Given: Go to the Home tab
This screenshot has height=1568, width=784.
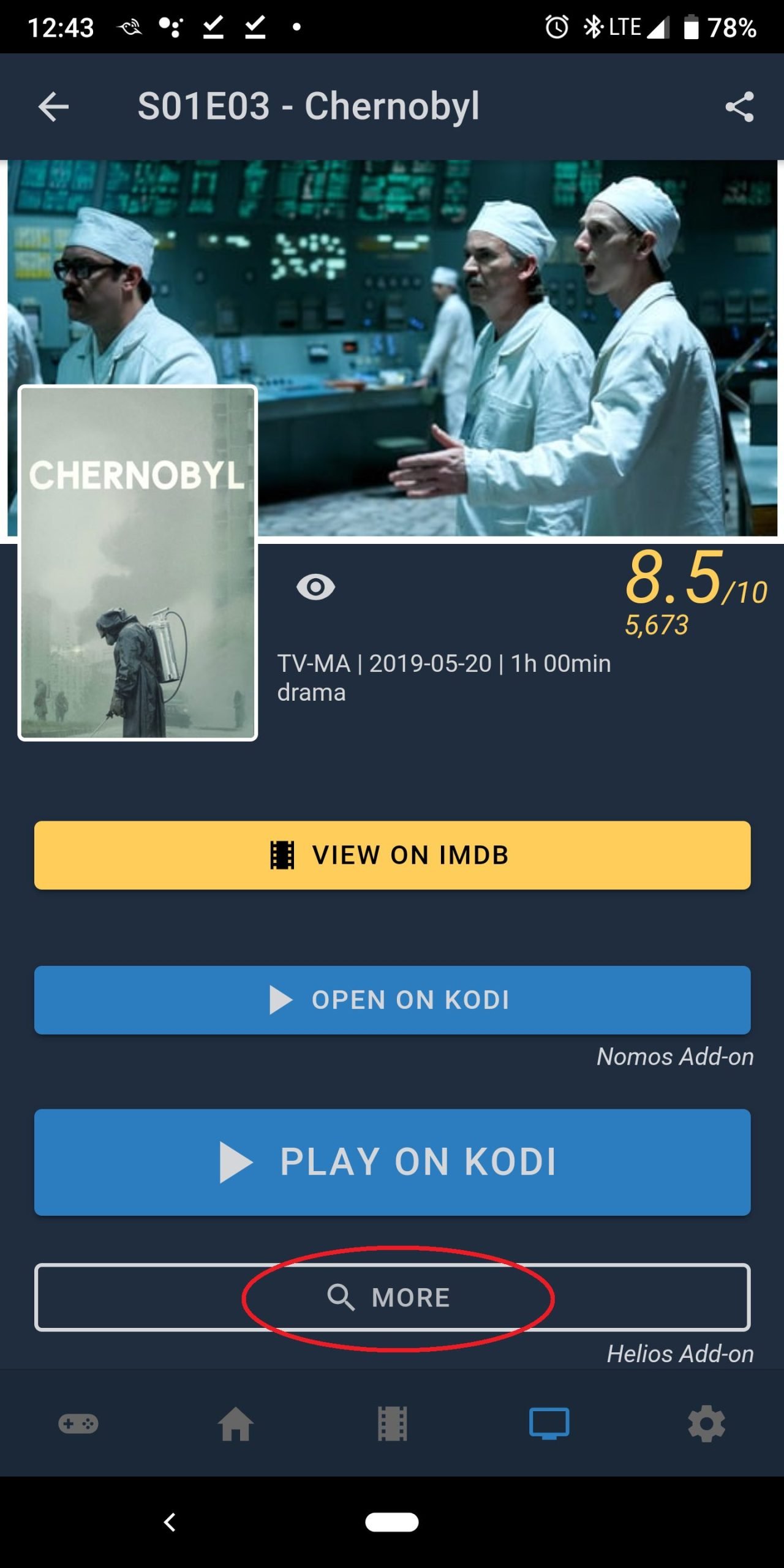Looking at the screenshot, I should pyautogui.click(x=235, y=1423).
